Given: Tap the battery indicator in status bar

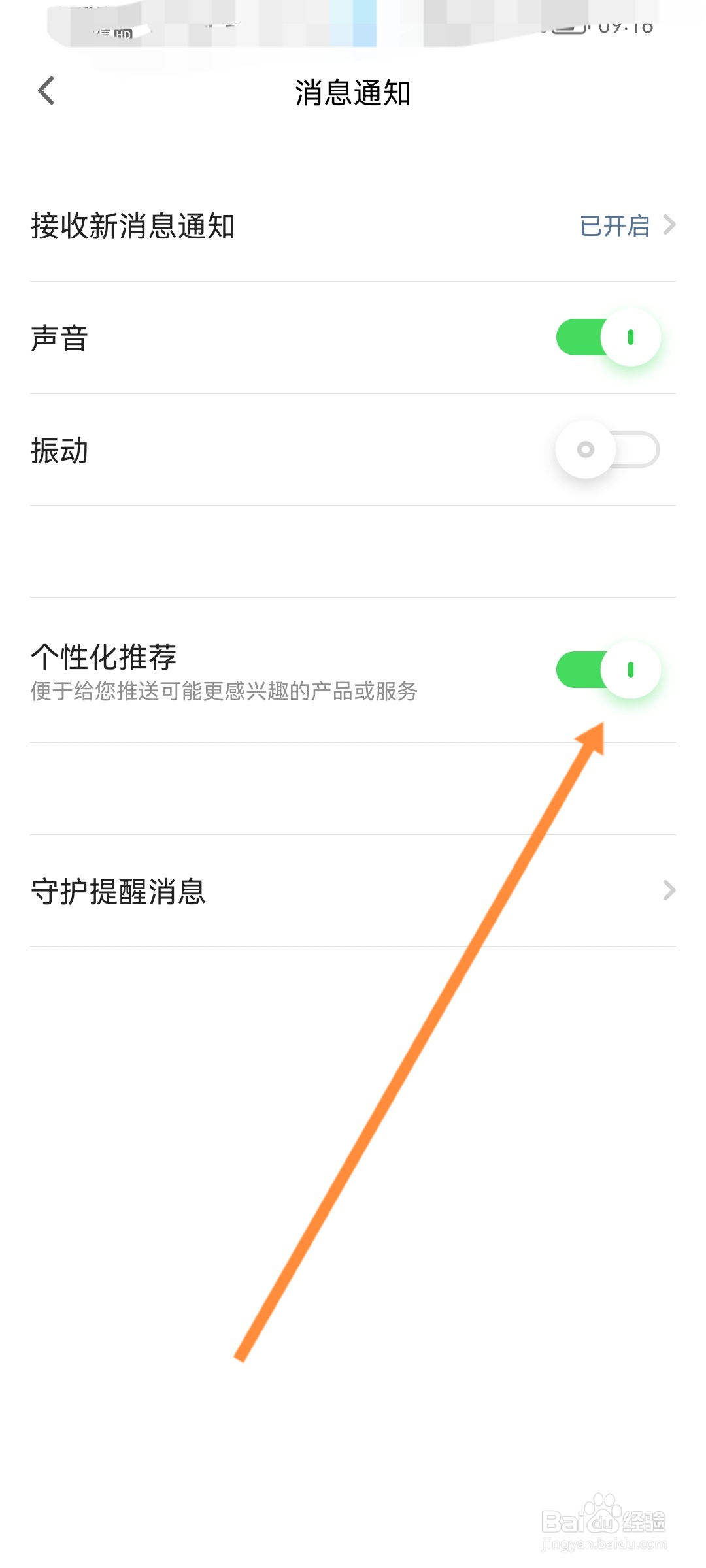Looking at the screenshot, I should point(569,29).
